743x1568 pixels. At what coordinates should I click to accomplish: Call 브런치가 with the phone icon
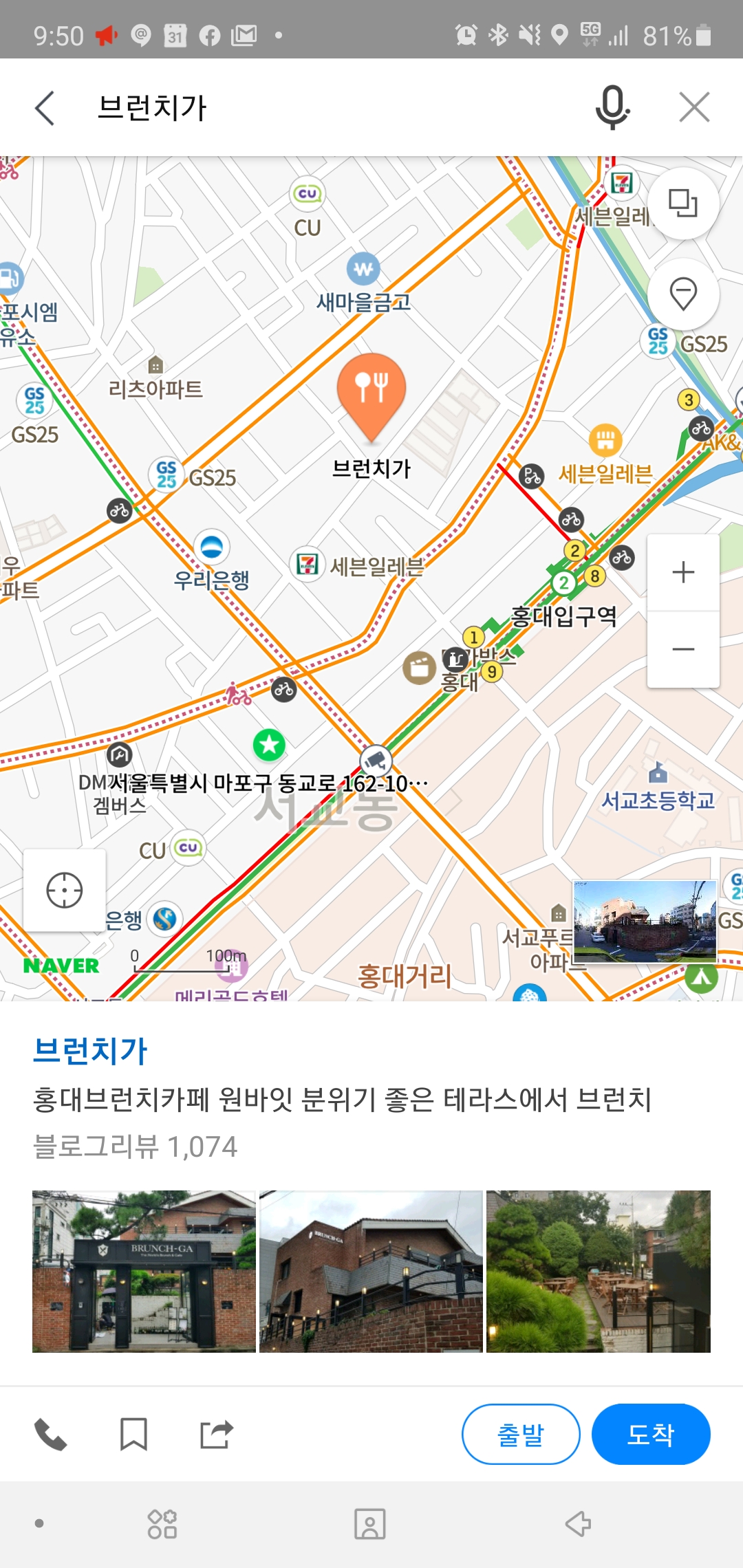point(51,1435)
